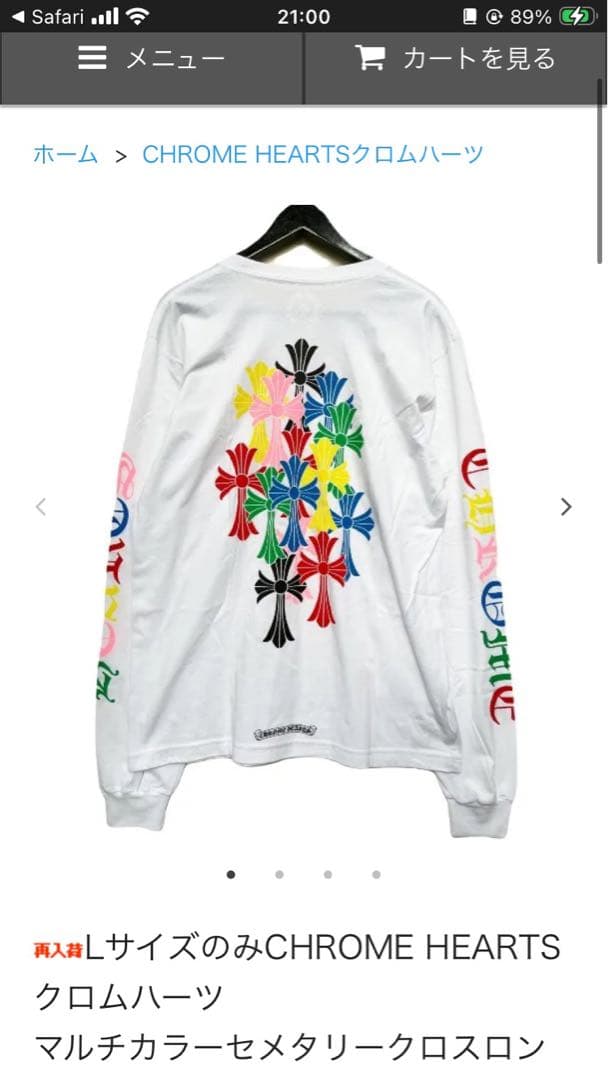Jump to the second image dot
608x1080 pixels.
tap(279, 874)
